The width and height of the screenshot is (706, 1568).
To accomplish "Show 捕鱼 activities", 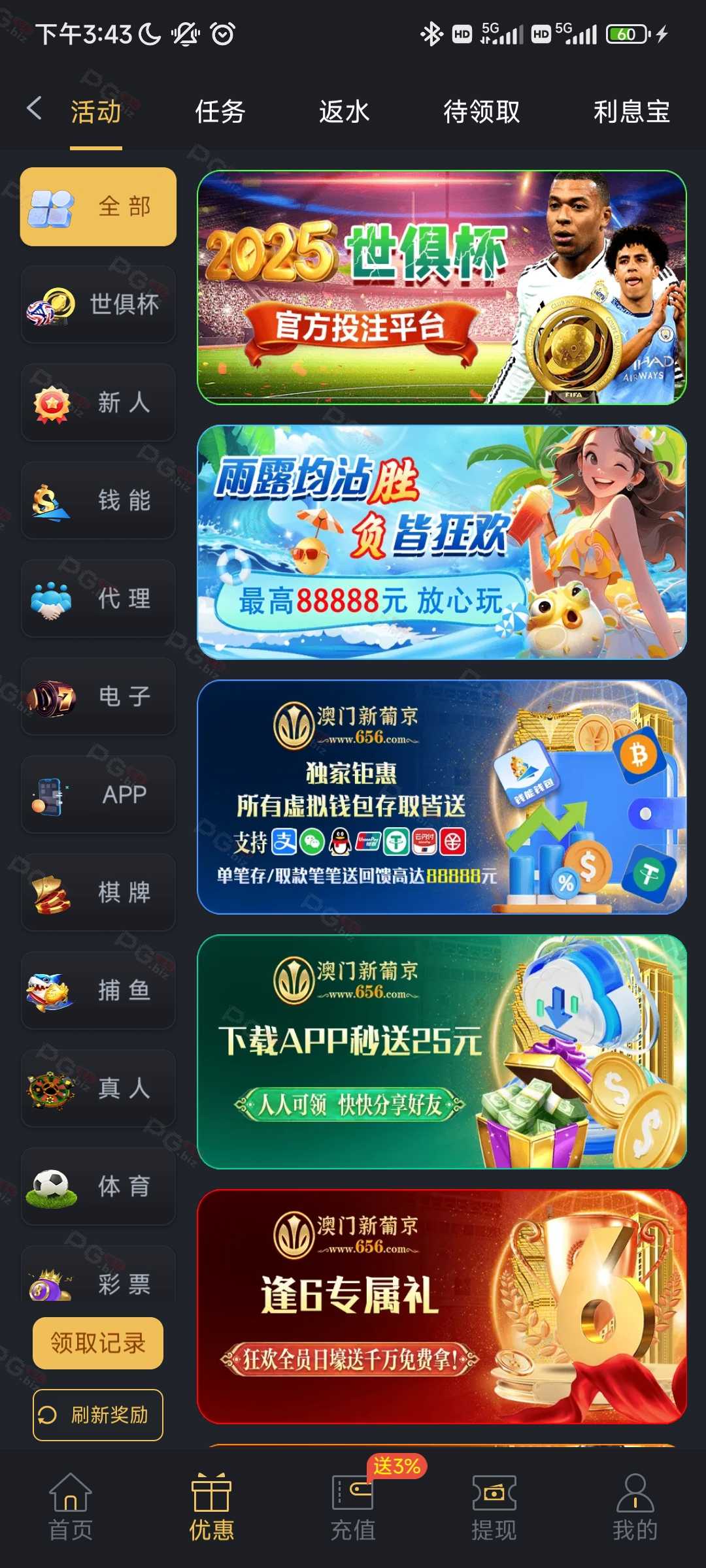I will (98, 990).
